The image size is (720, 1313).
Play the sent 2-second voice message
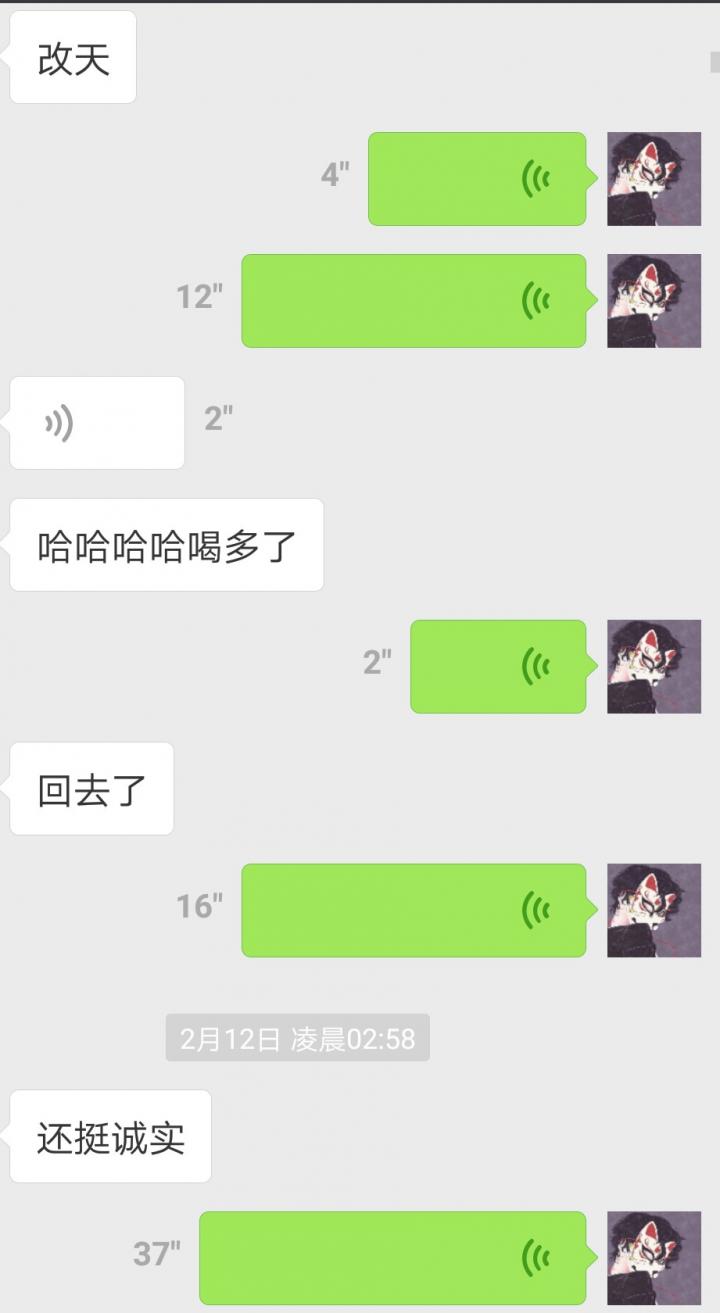(497, 666)
